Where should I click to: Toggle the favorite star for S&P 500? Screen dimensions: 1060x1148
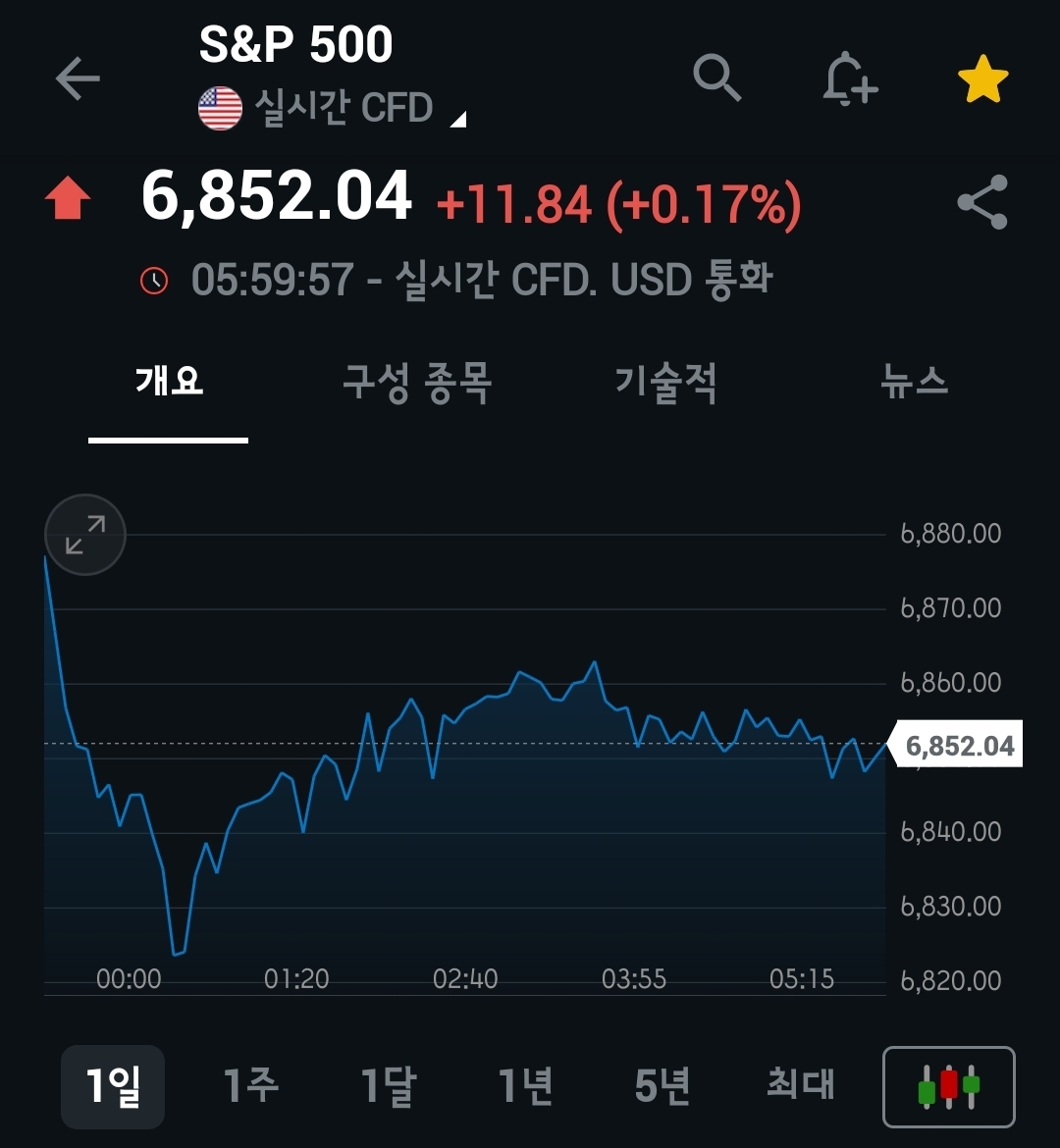pos(982,80)
